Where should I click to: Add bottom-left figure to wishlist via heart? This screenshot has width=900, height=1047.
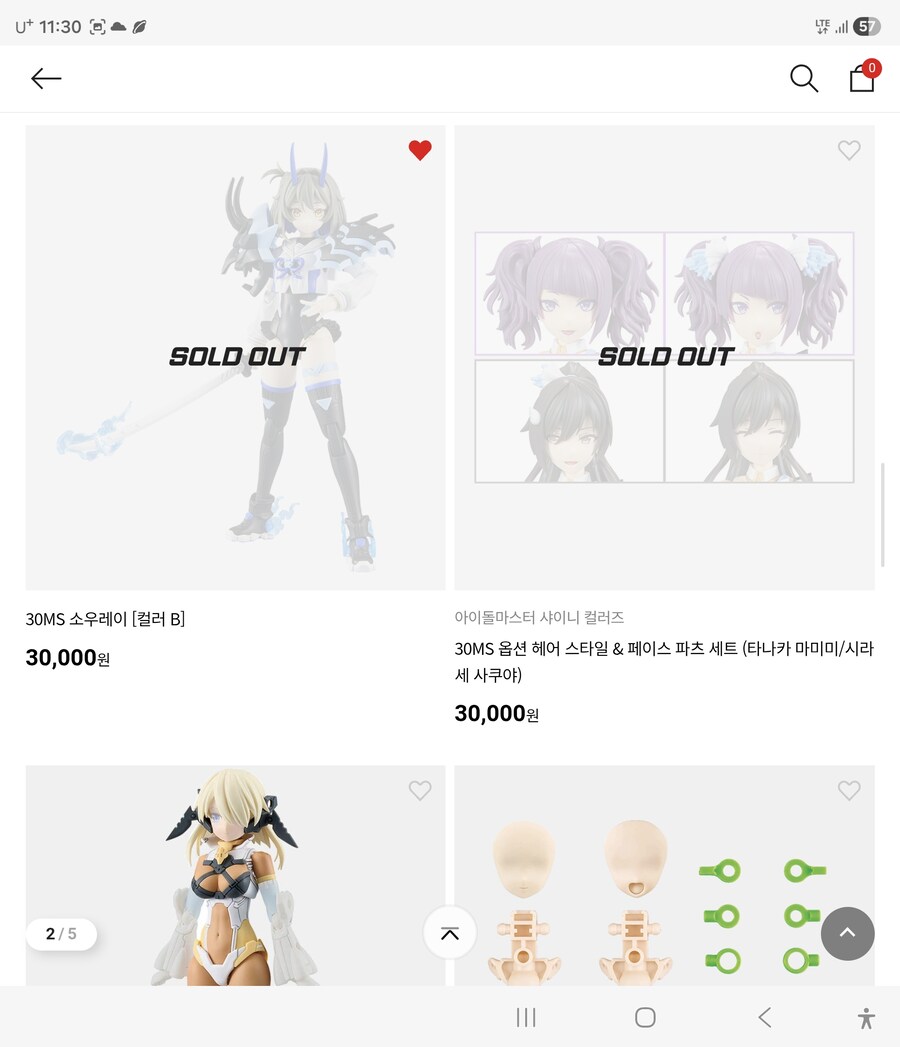[419, 790]
